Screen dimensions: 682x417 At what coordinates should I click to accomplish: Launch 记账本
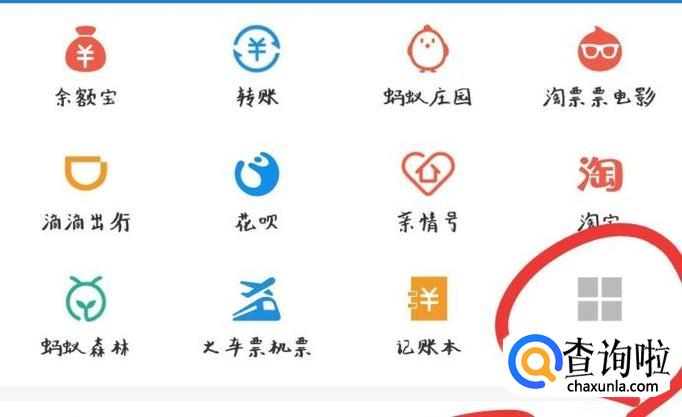(x=428, y=298)
